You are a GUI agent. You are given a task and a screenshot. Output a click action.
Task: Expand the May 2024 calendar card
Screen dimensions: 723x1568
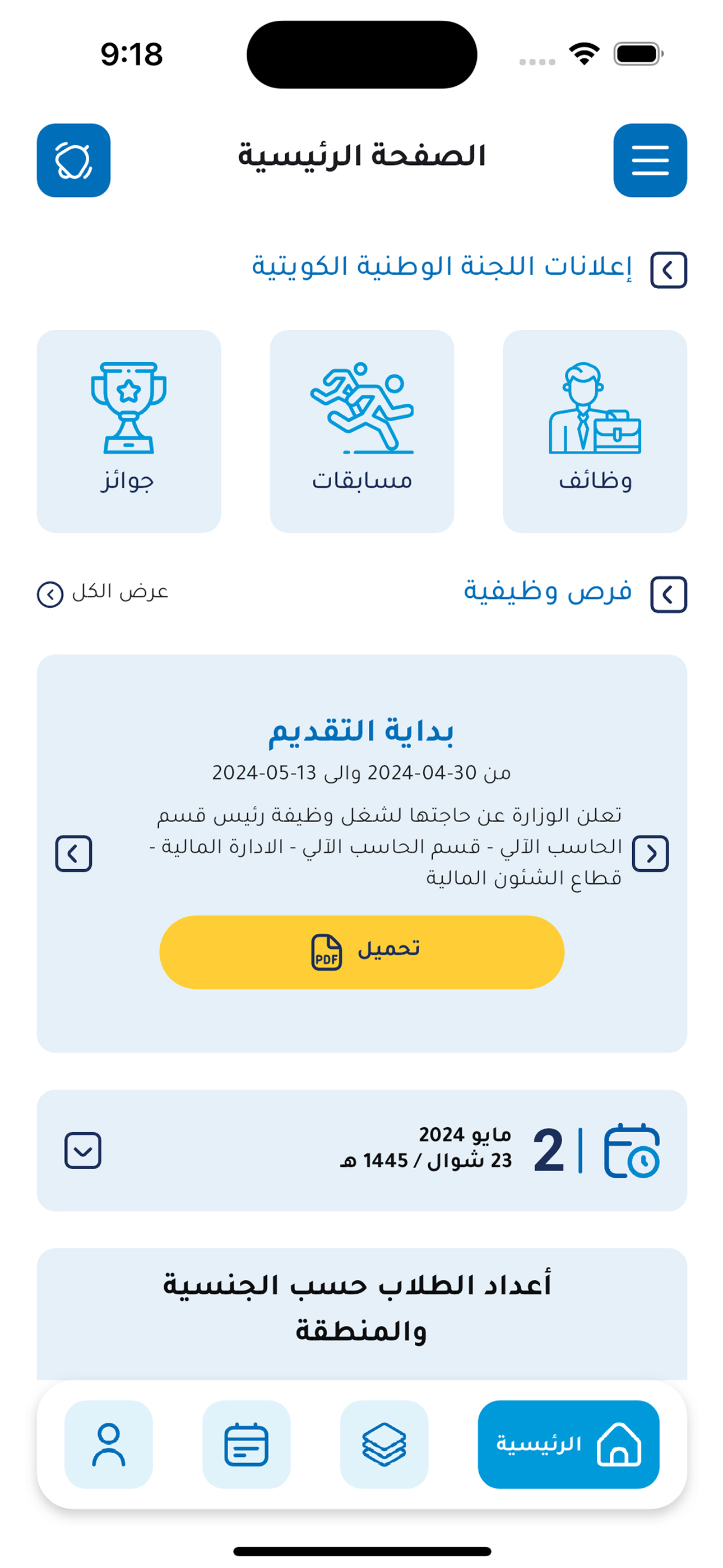[84, 1150]
